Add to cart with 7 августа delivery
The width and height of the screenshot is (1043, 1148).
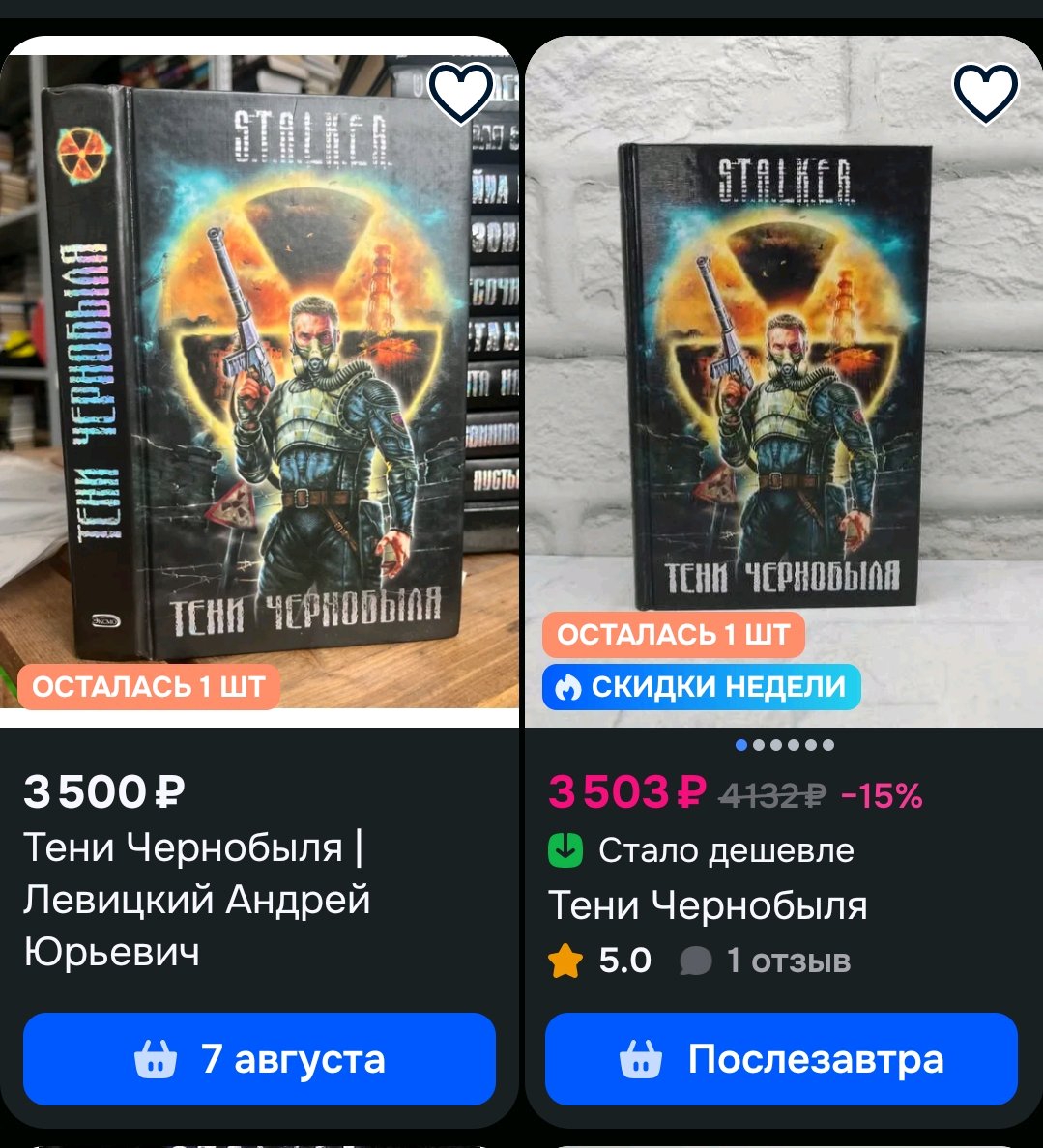click(x=259, y=1059)
